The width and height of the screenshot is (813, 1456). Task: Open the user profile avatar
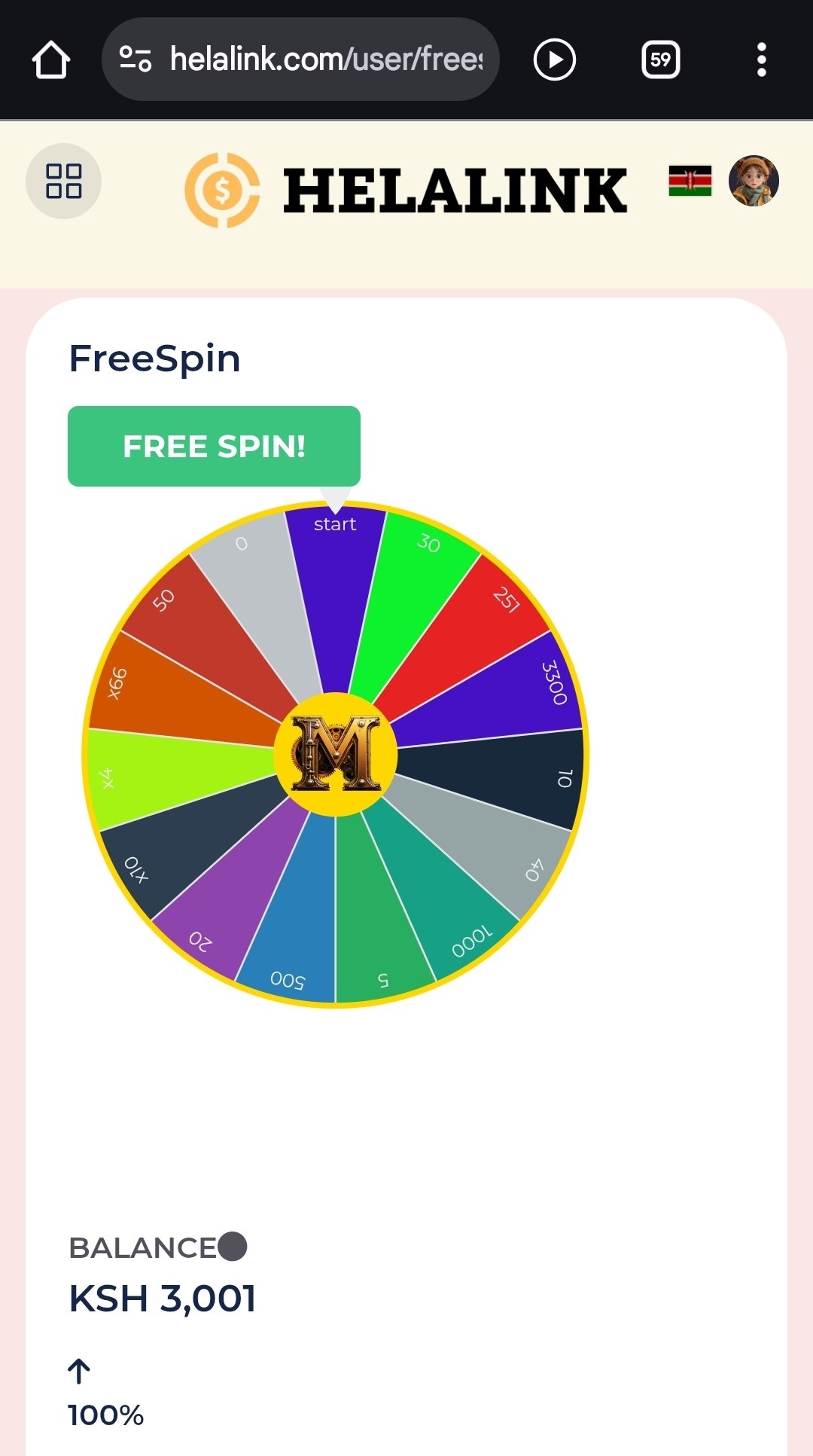[x=754, y=182]
